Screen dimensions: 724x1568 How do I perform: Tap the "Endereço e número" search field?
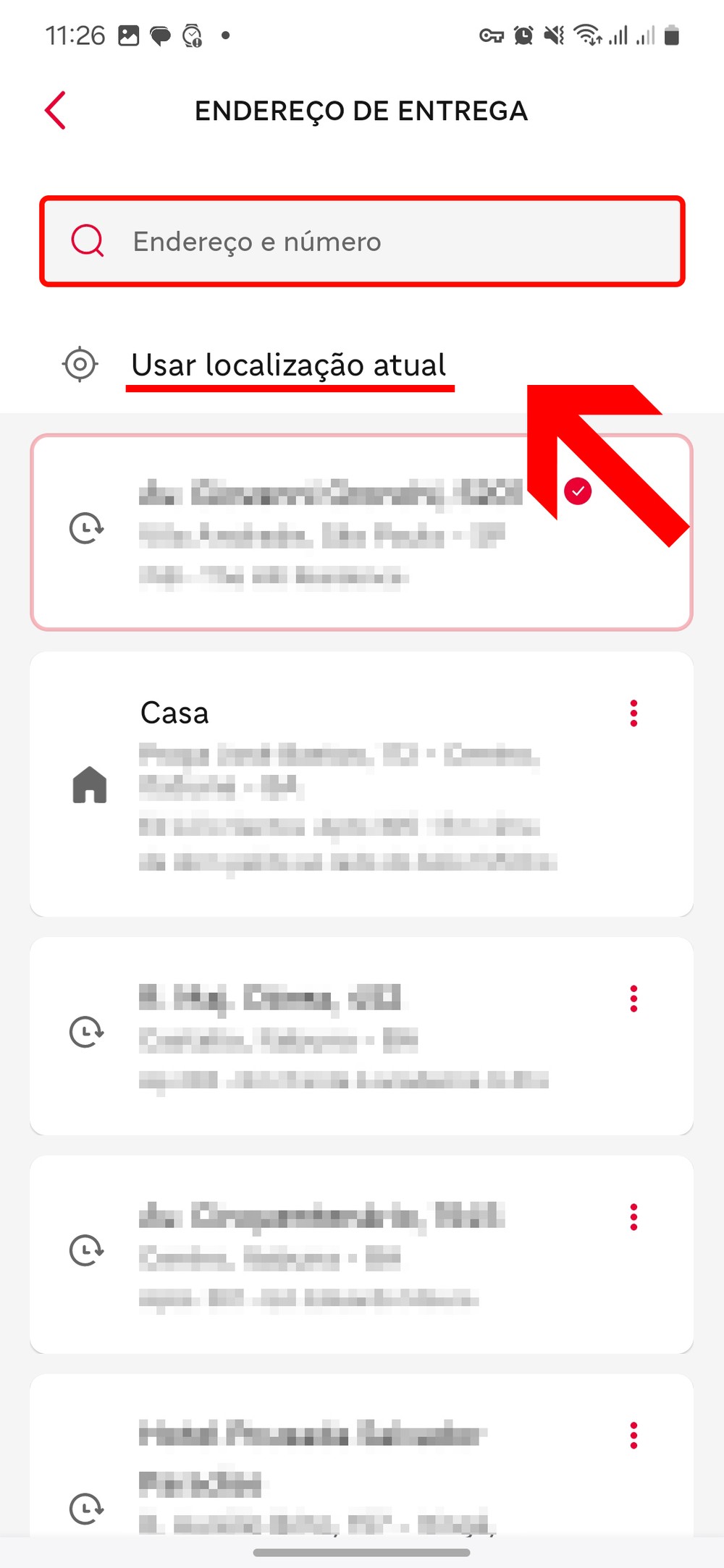tap(362, 242)
